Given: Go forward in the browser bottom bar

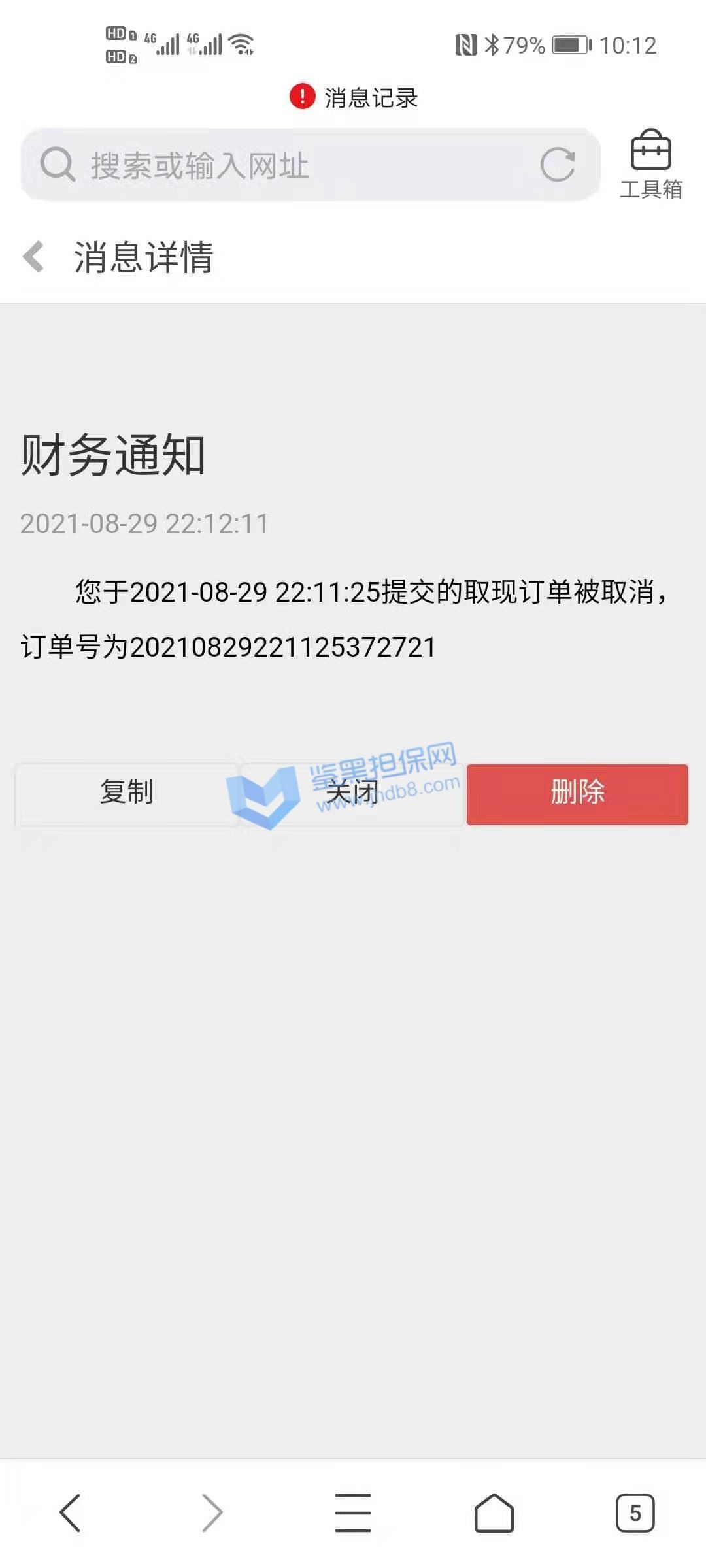Looking at the screenshot, I should 212,1512.
